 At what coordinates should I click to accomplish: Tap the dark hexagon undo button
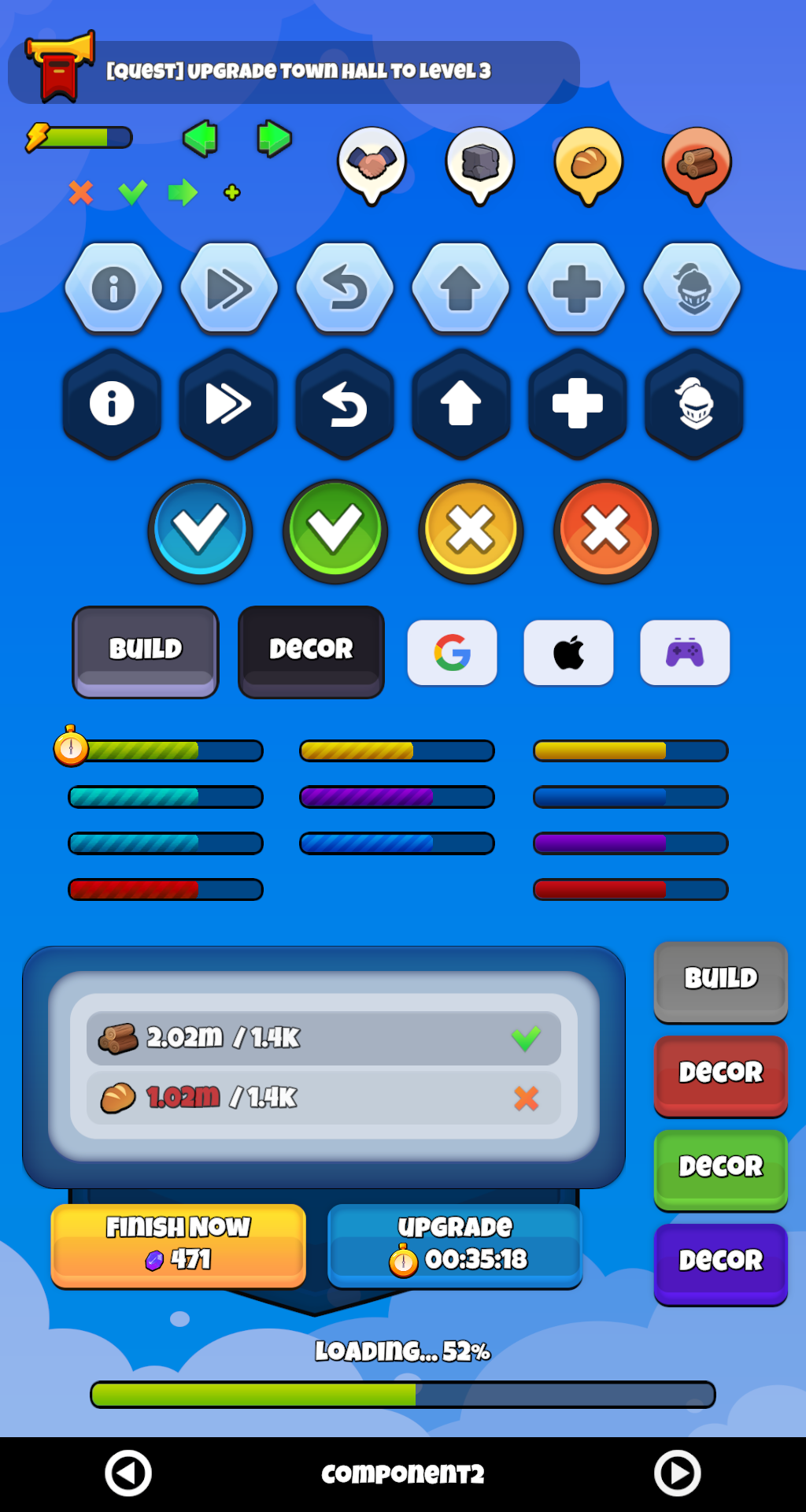[x=345, y=404]
